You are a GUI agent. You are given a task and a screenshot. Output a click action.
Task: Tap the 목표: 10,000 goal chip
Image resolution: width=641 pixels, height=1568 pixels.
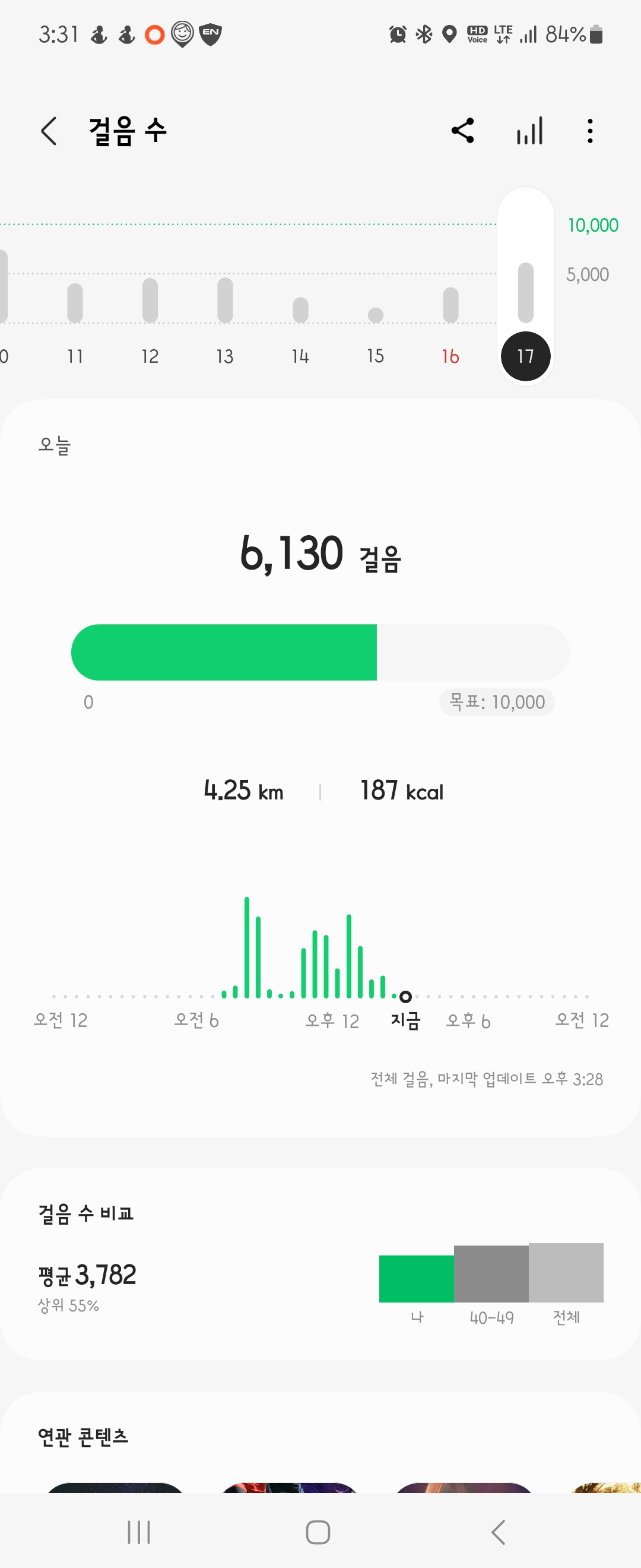(x=496, y=702)
